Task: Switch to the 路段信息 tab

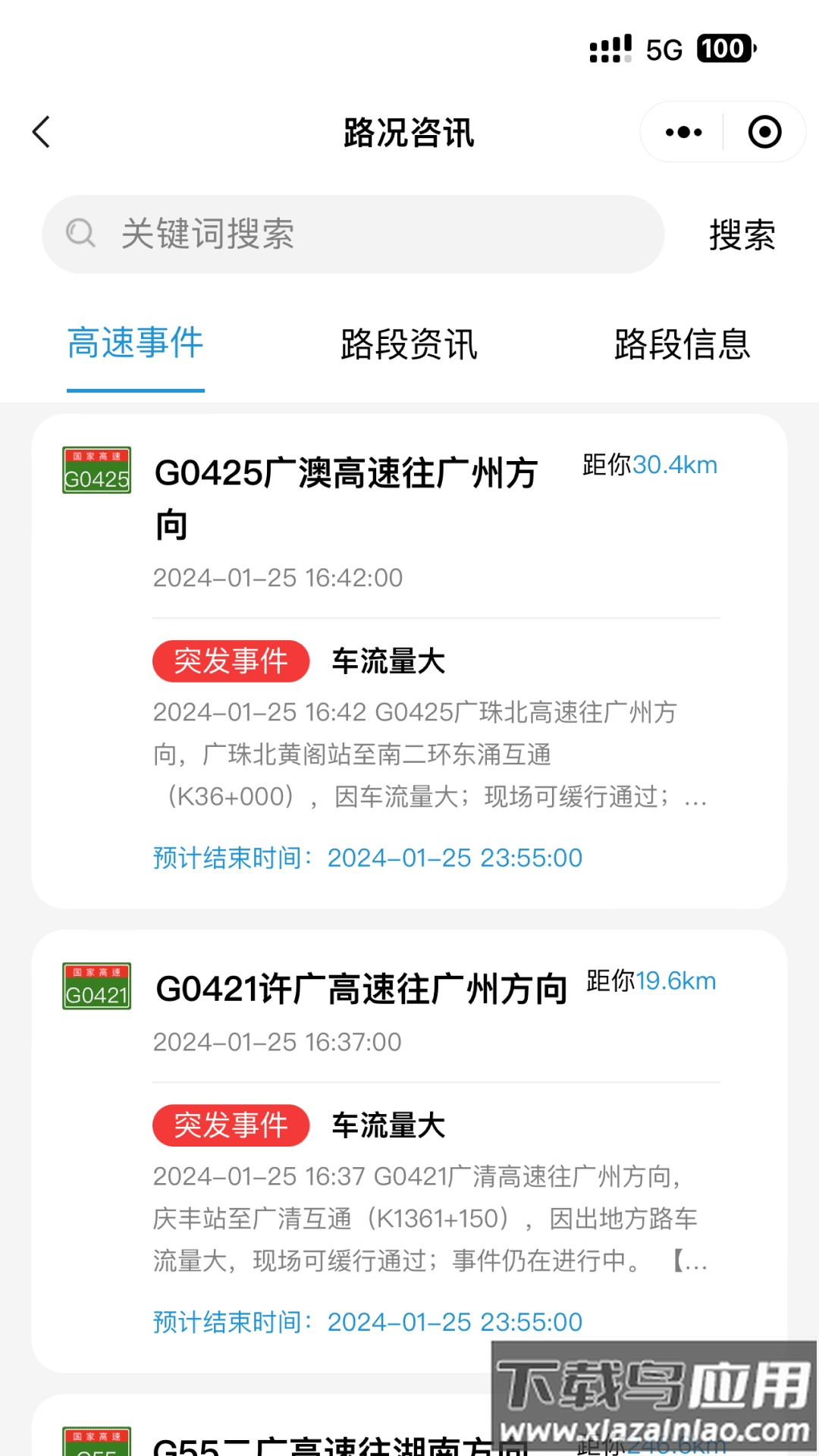Action: [x=682, y=344]
